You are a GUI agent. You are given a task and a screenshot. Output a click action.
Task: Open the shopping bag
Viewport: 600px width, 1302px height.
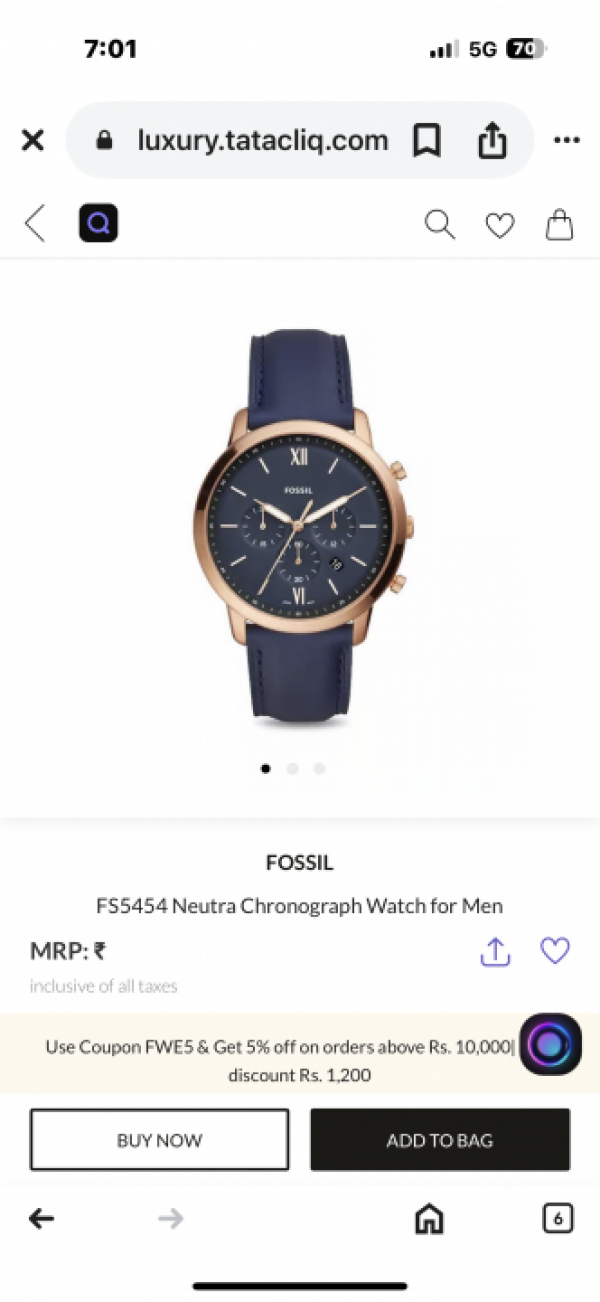point(559,224)
